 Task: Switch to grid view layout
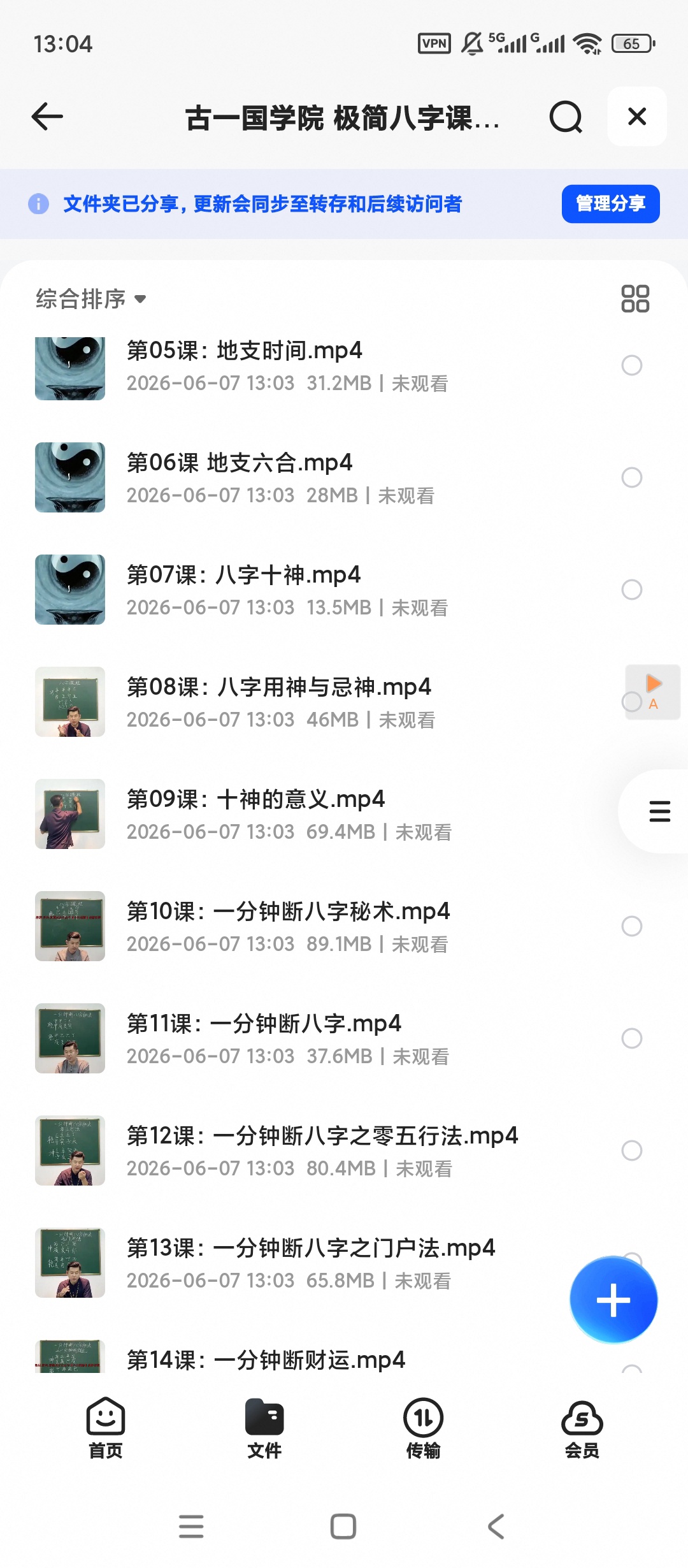tap(634, 298)
